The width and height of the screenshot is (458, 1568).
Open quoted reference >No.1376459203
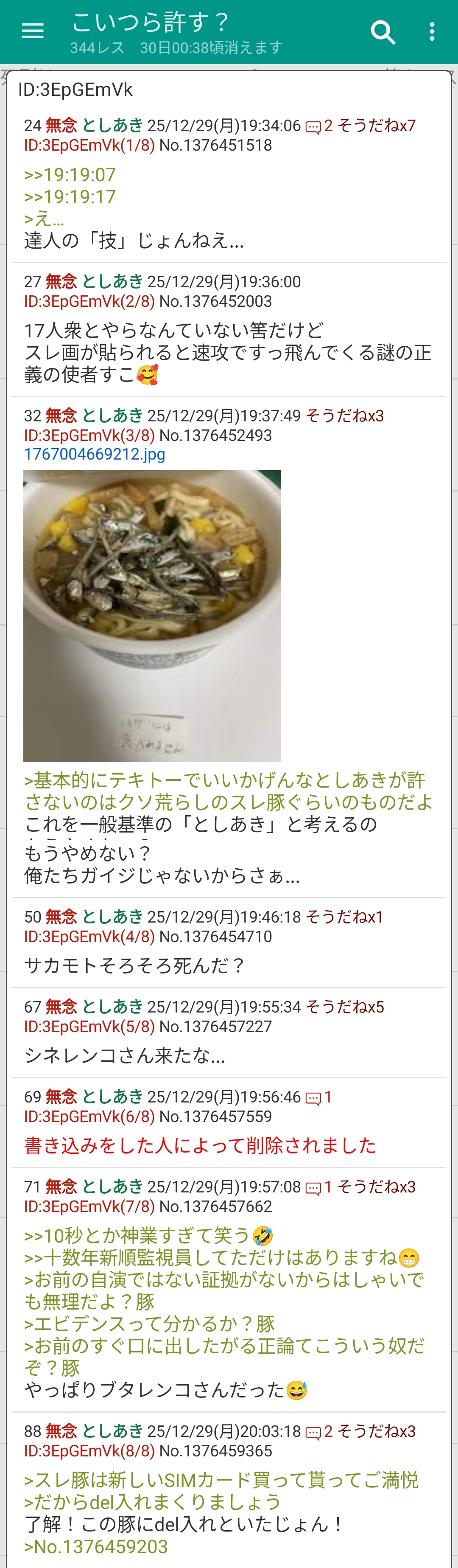click(95, 1546)
